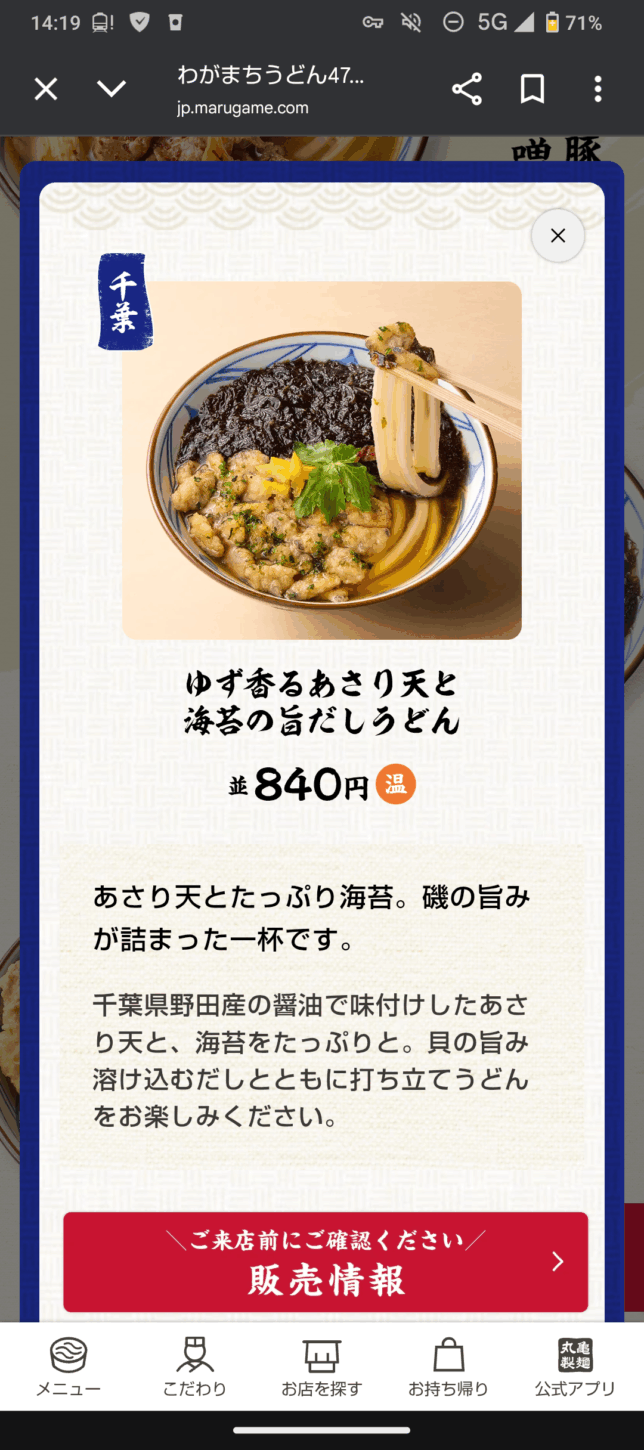Open the こだわり tab
The height and width of the screenshot is (1450, 644).
(x=195, y=1367)
